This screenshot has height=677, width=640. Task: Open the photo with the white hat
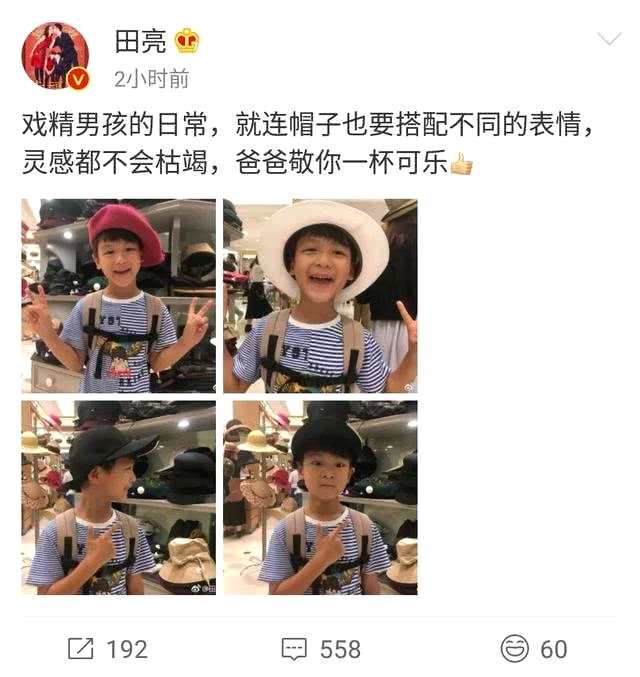(320, 295)
